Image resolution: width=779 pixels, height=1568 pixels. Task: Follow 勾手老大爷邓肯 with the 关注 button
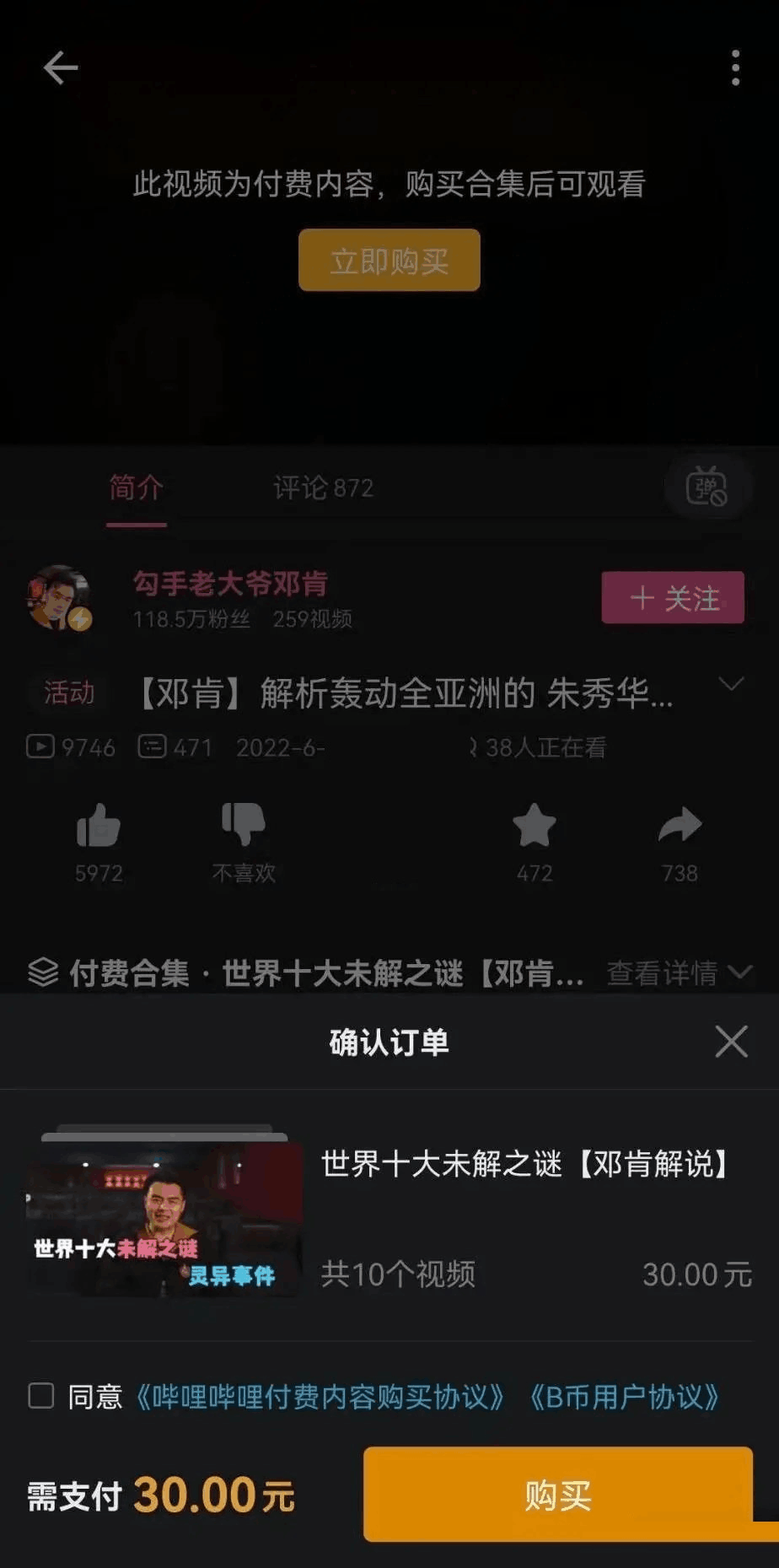(673, 598)
